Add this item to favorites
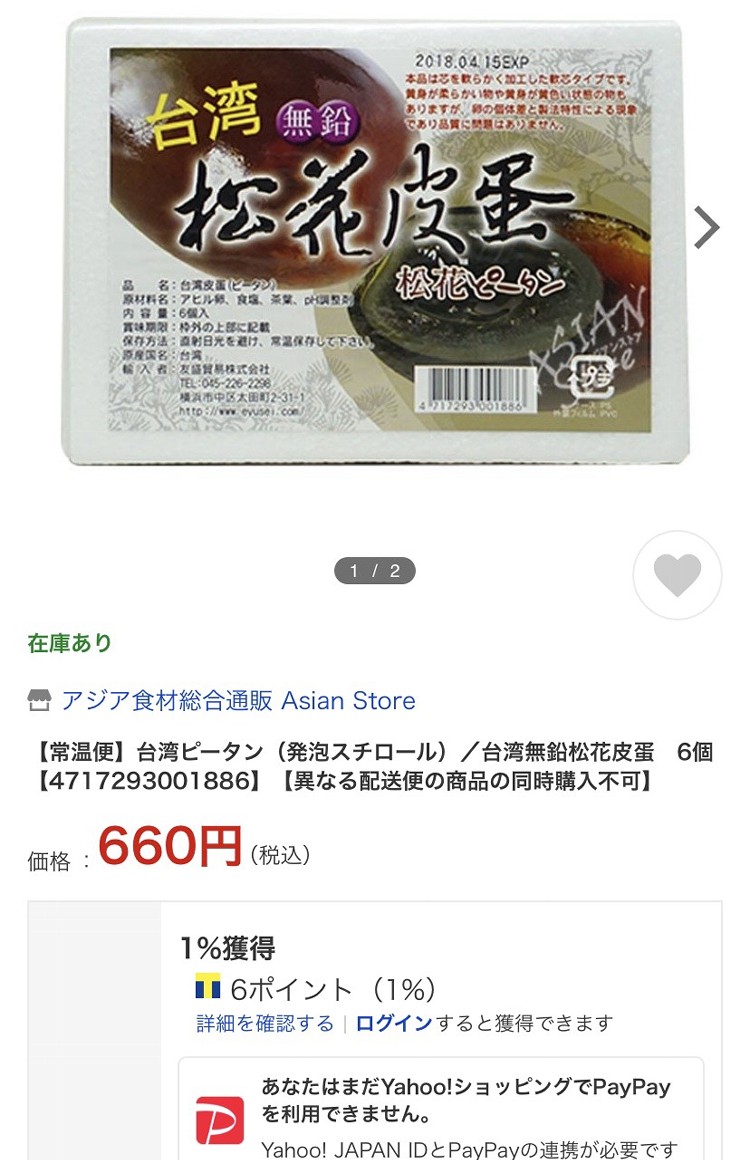The image size is (750, 1160). pyautogui.click(x=677, y=575)
